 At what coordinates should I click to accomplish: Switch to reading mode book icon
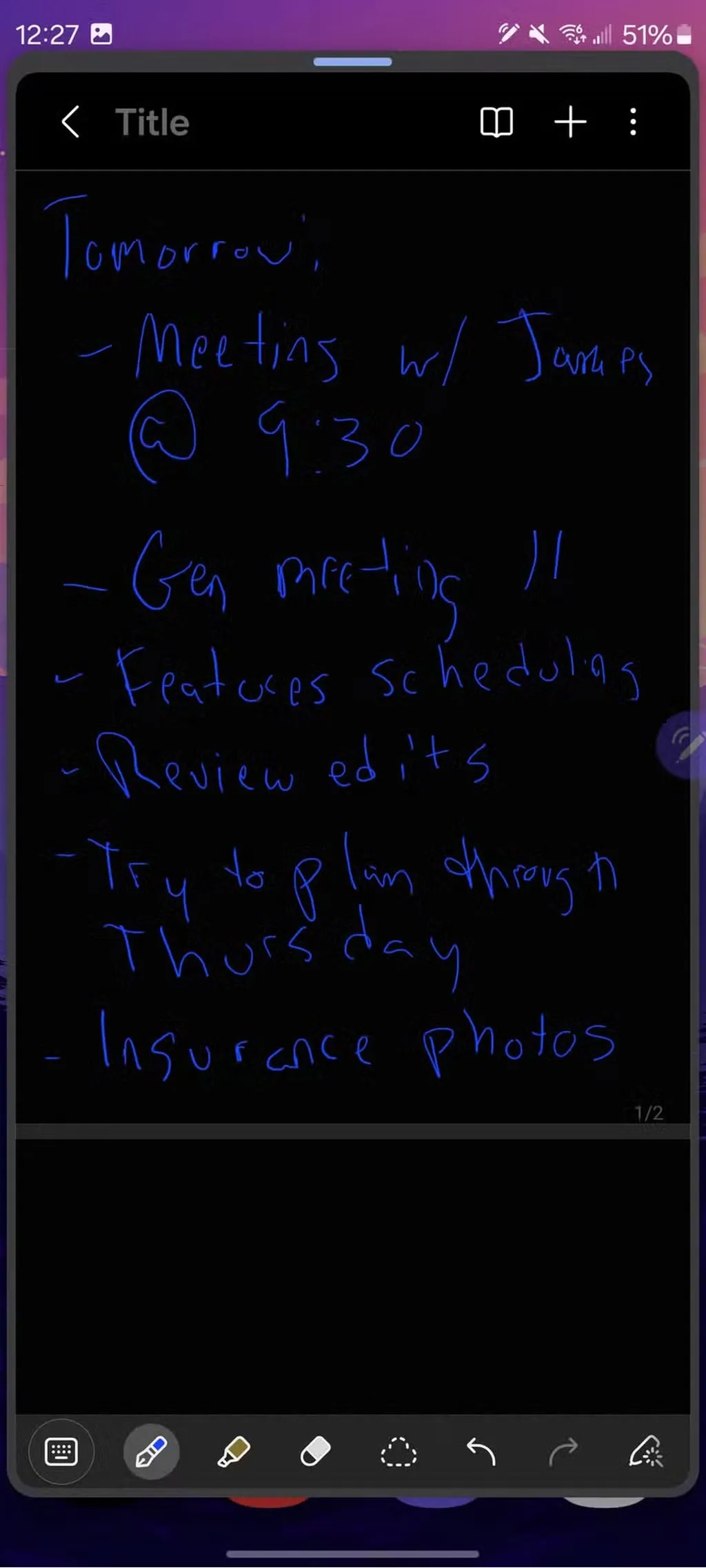(496, 123)
